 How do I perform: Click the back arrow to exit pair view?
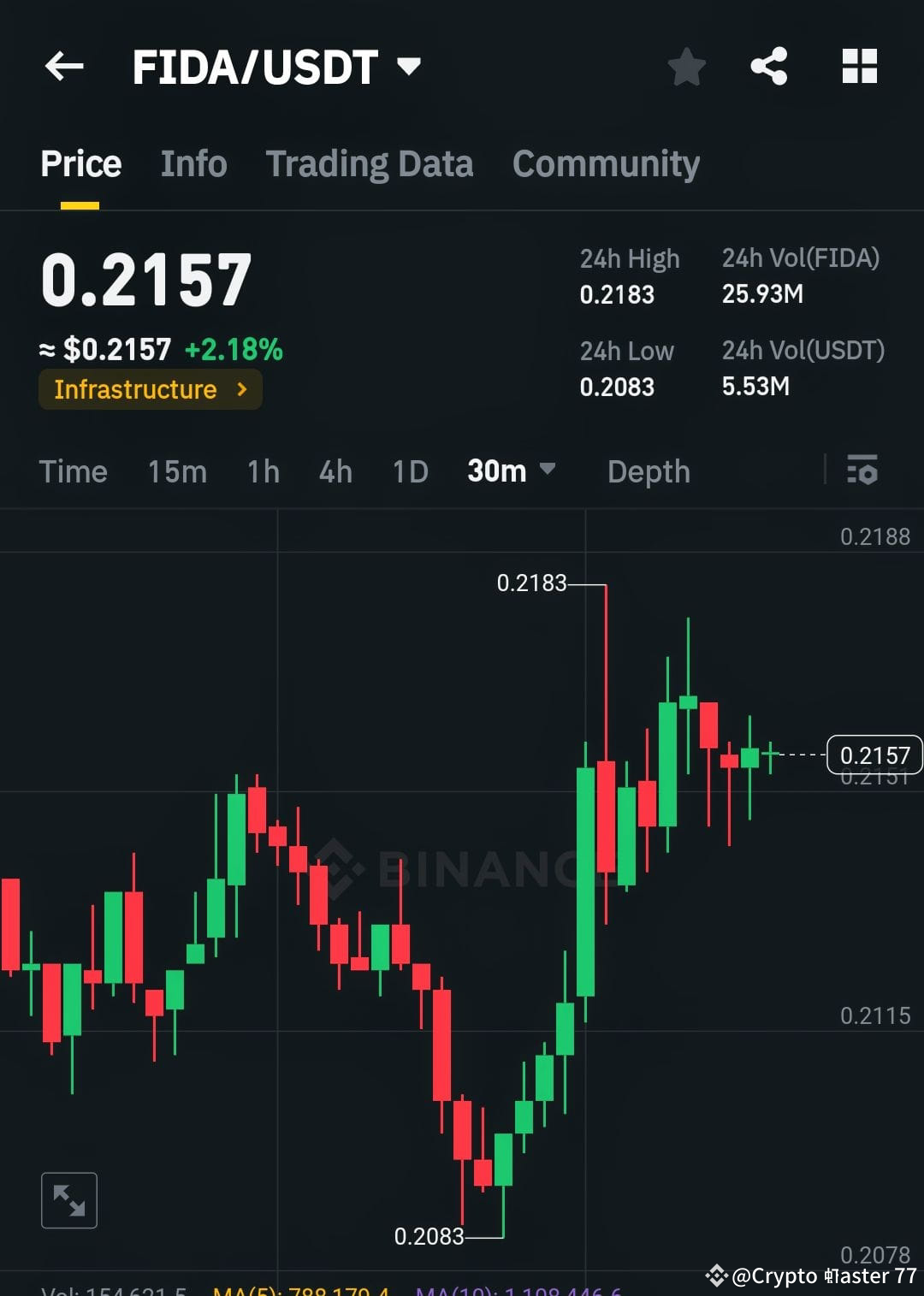64,67
